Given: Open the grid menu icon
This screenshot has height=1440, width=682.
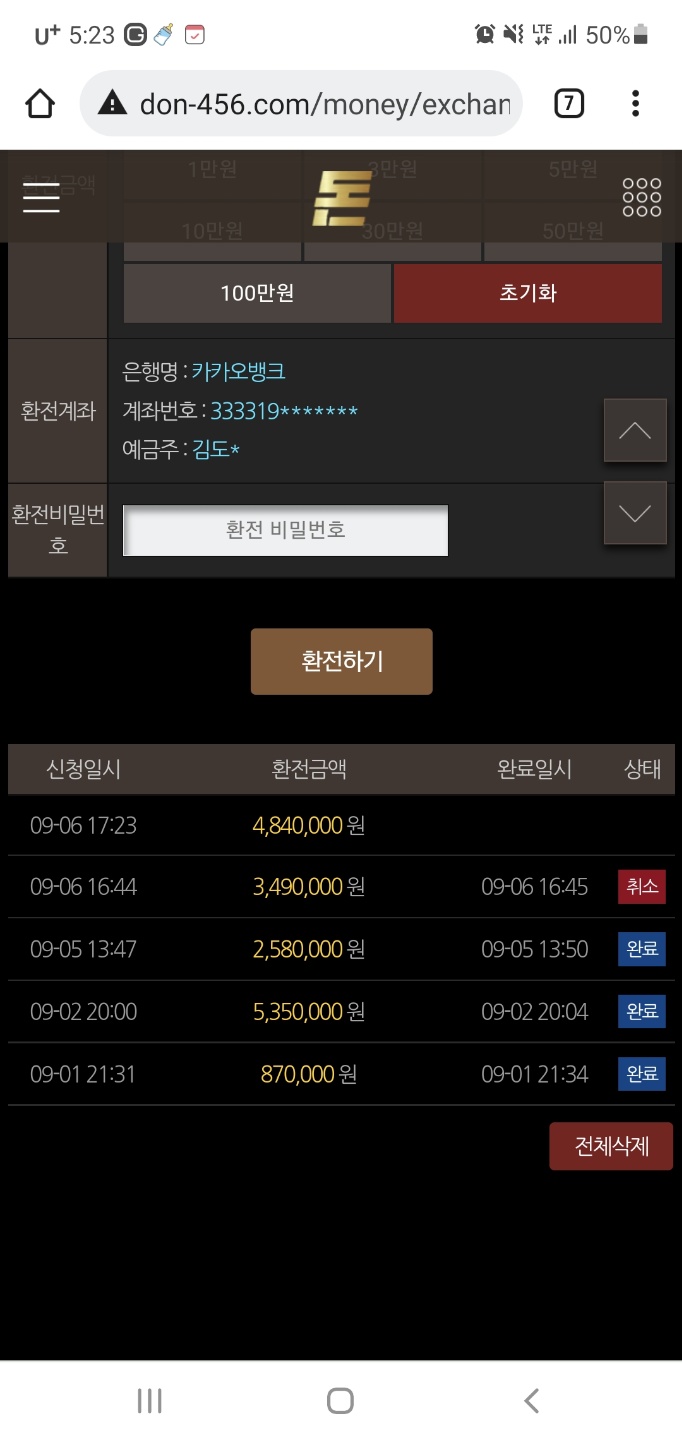Looking at the screenshot, I should [641, 198].
